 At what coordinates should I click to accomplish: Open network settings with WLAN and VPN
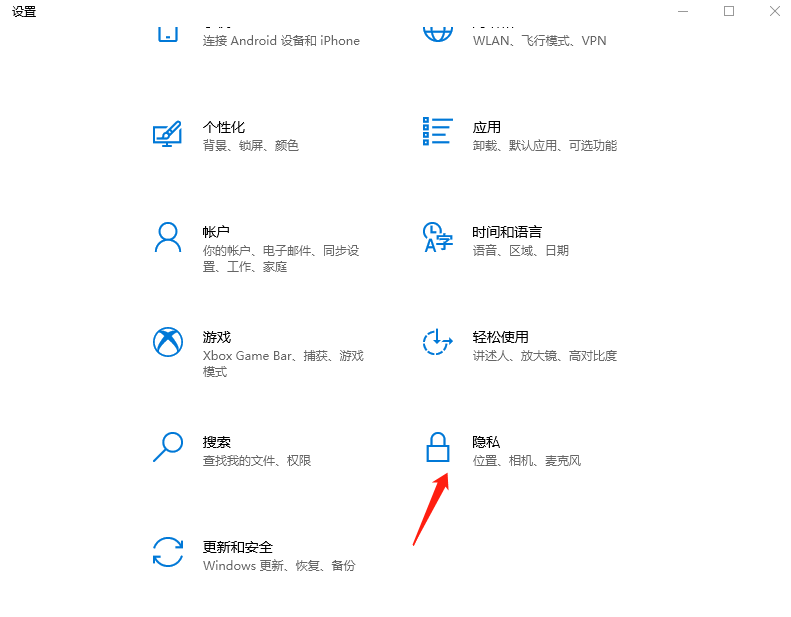coord(539,40)
